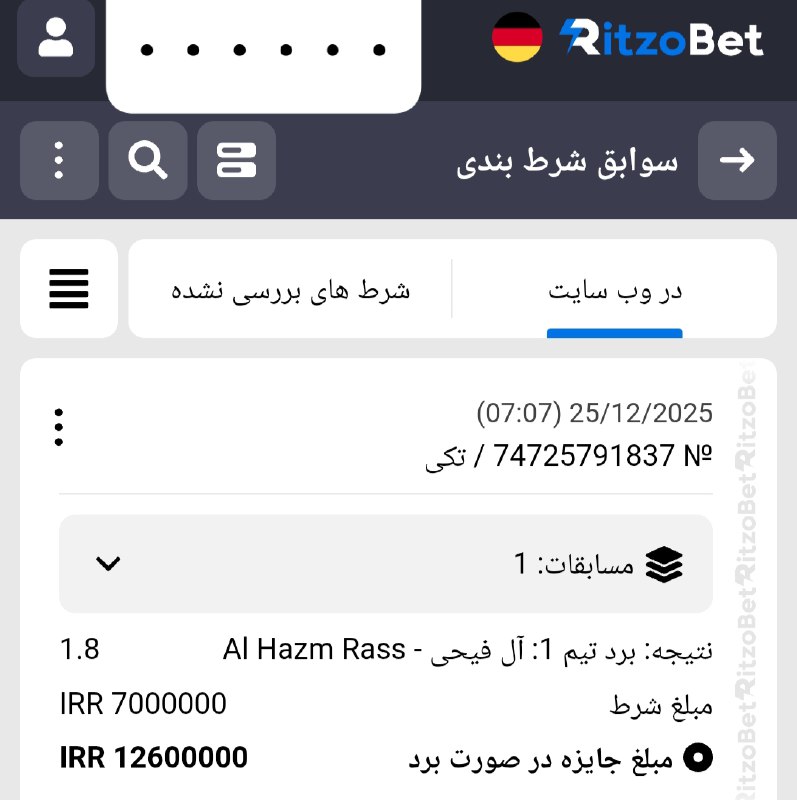797x800 pixels.
Task: Expand the «مسابقات: 1» section
Action: pyautogui.click(x=108, y=564)
